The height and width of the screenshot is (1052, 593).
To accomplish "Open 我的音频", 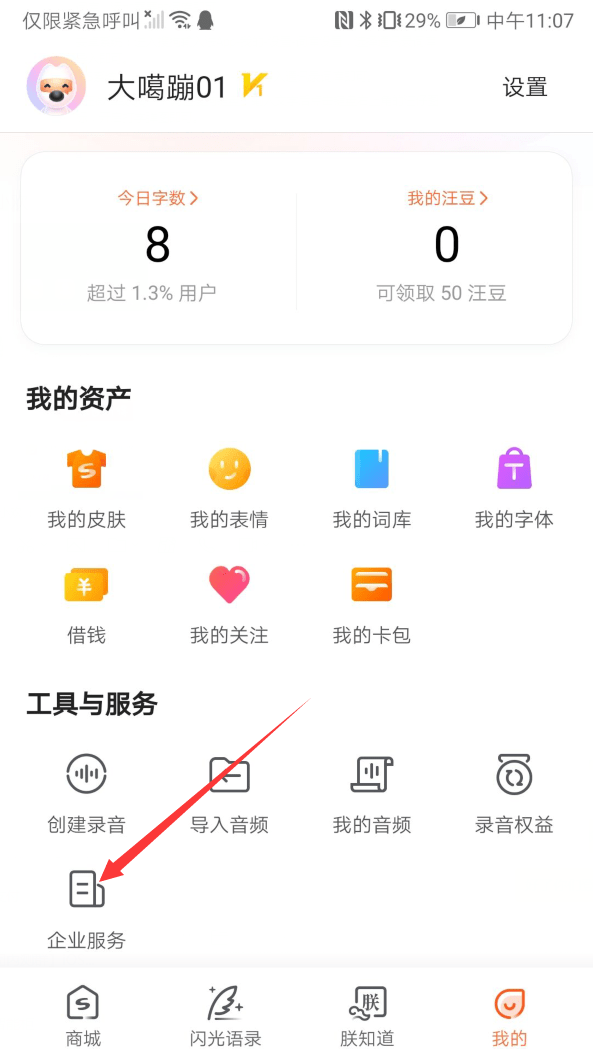I will tap(372, 794).
